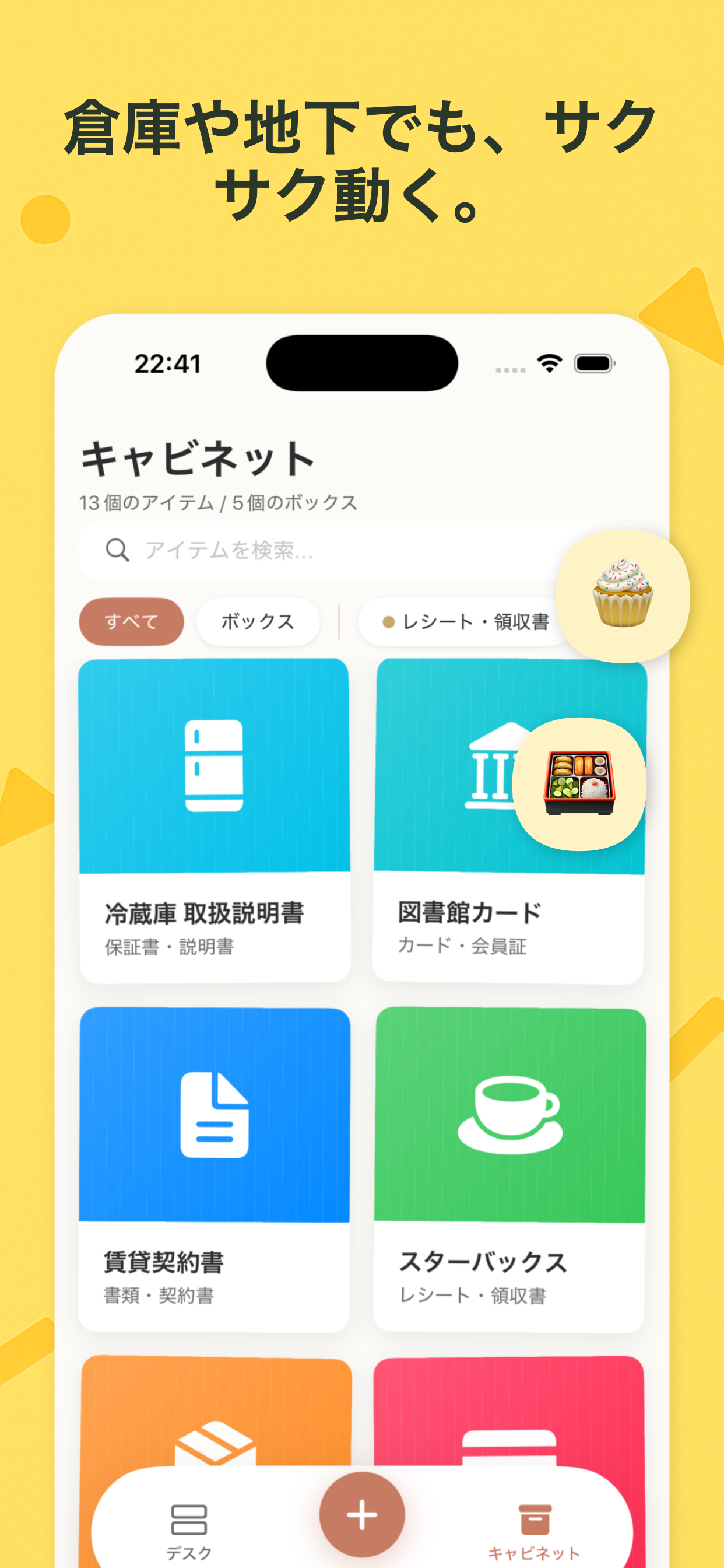Activate the レシート・領収書 filter chip
Image resolution: width=724 pixels, height=1568 pixels.
pos(473,621)
